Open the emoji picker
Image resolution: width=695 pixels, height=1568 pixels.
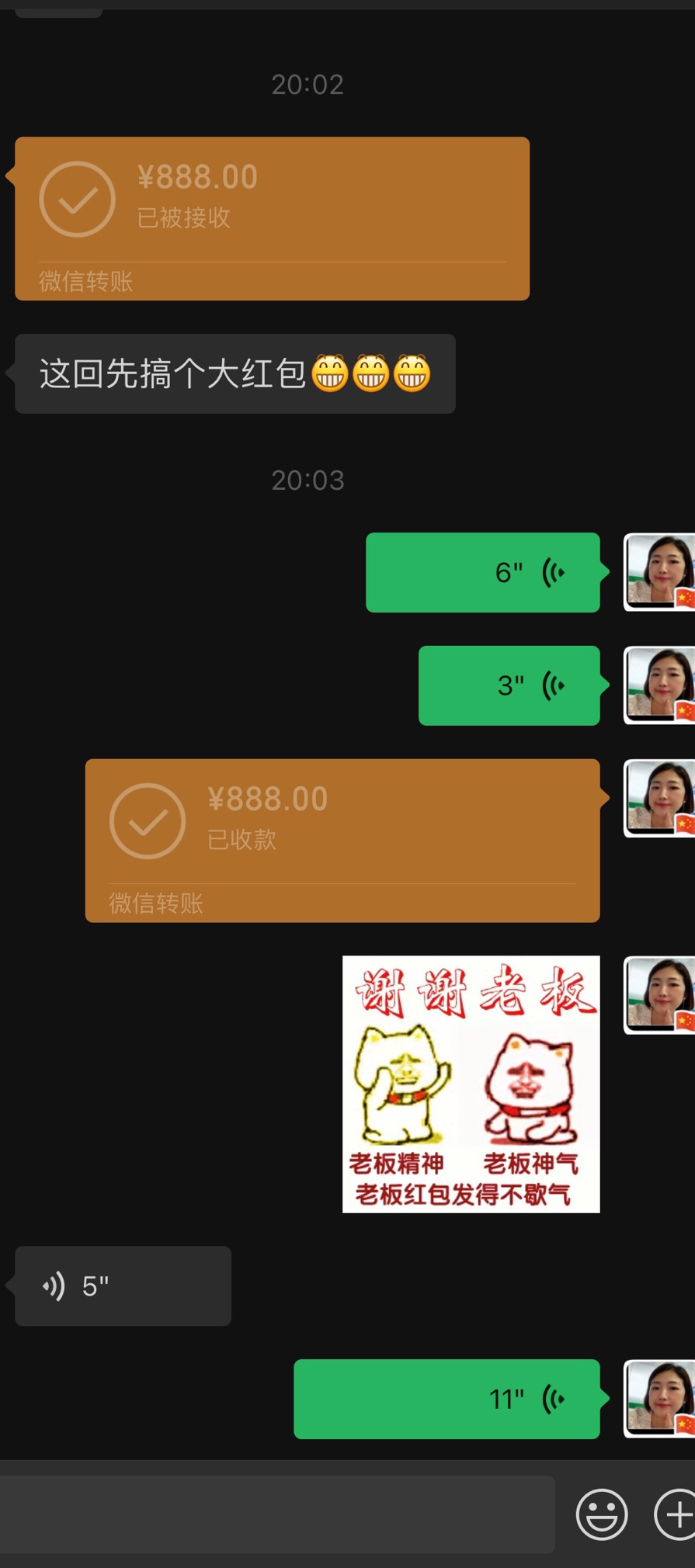[x=602, y=1514]
